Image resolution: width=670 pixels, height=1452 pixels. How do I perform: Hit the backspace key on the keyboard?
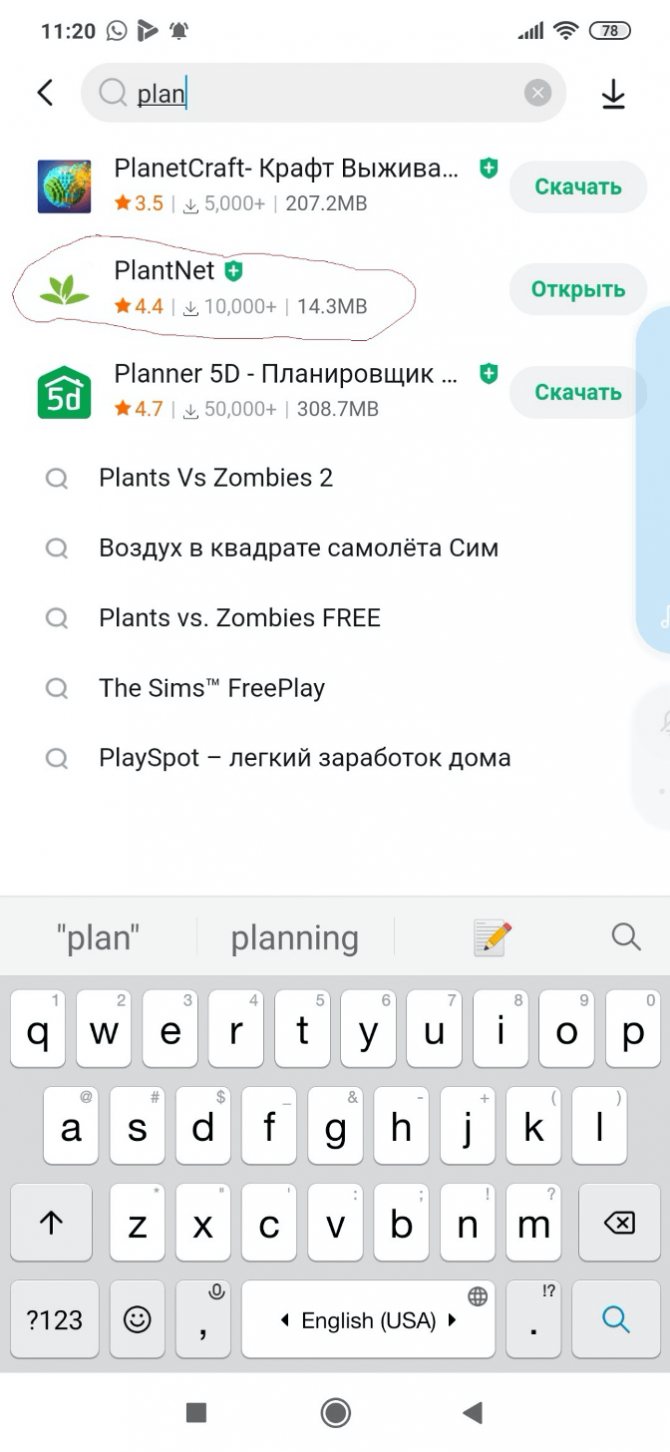[x=619, y=1223]
